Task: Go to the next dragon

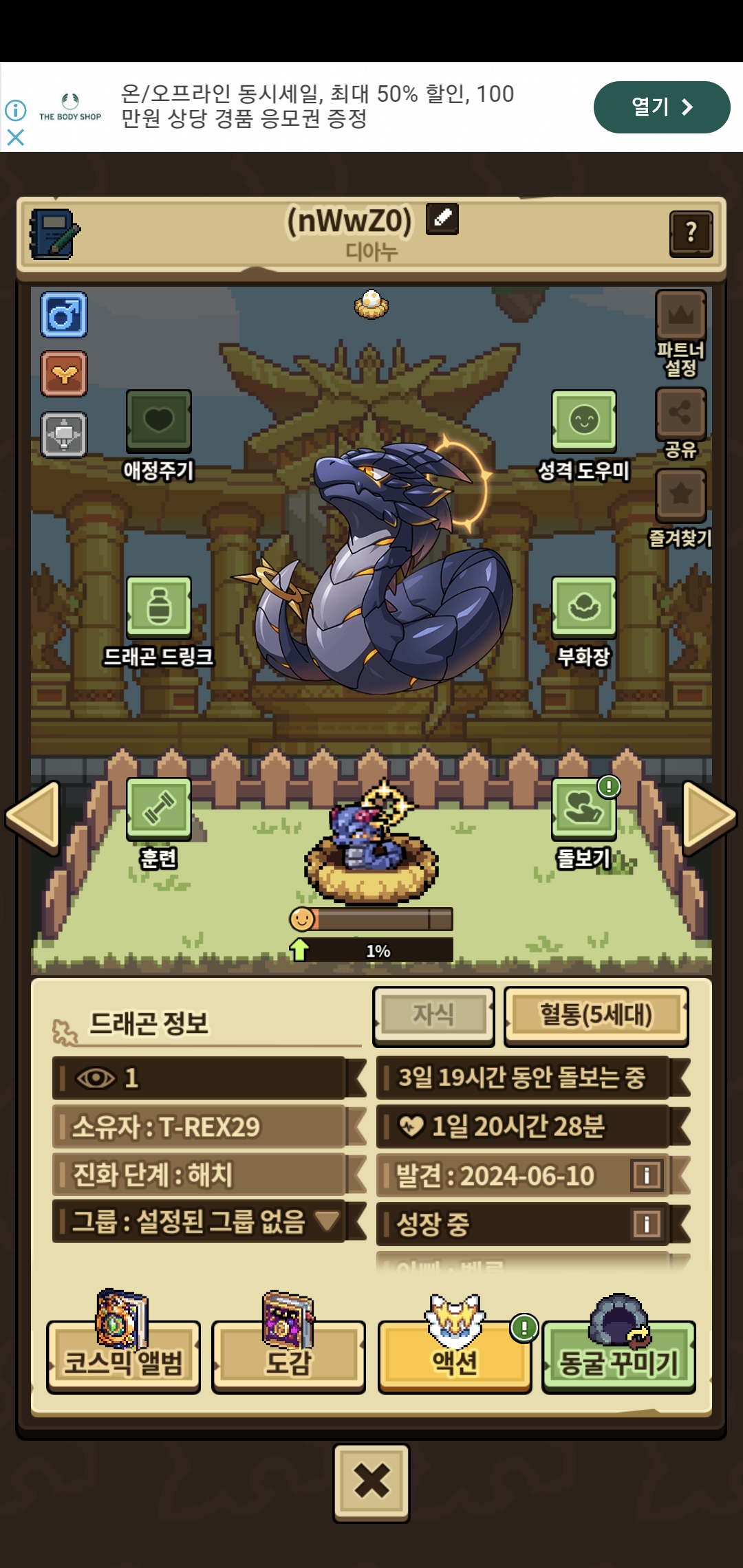Action: tap(709, 817)
